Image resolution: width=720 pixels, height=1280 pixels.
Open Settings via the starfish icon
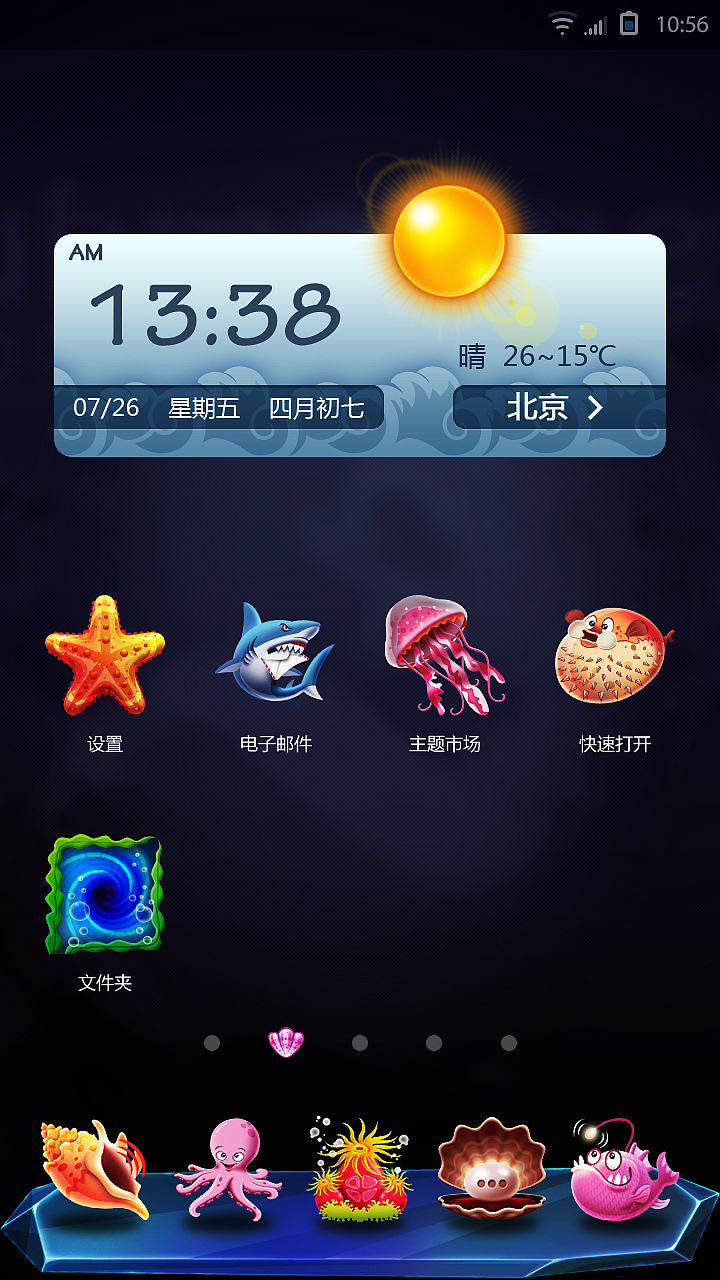[105, 655]
